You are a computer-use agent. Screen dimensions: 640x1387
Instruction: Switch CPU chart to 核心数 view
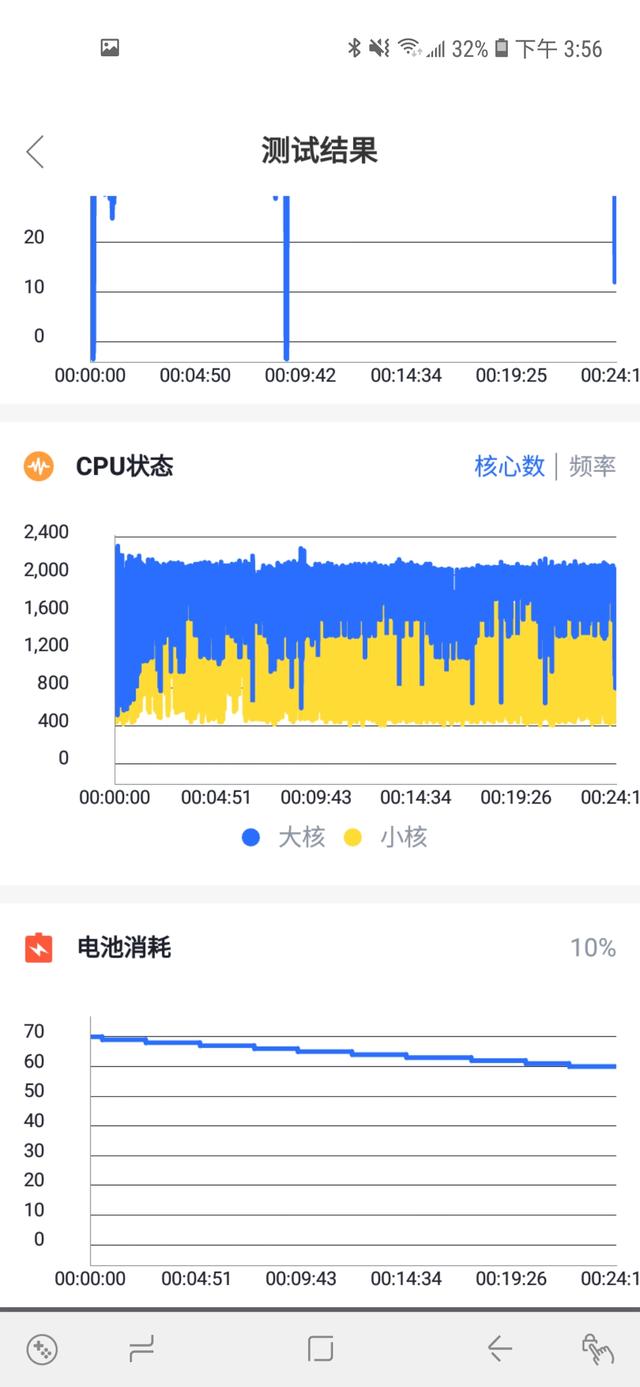(x=509, y=466)
